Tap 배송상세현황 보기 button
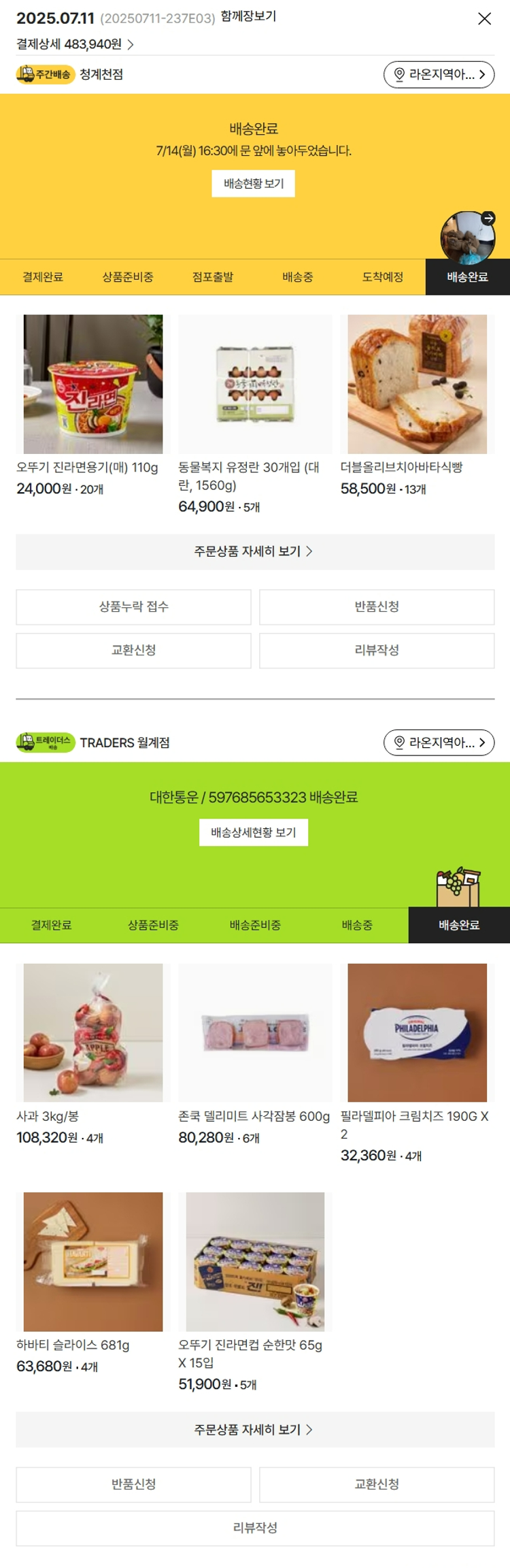Image resolution: width=510 pixels, height=1568 pixels. coord(253,832)
